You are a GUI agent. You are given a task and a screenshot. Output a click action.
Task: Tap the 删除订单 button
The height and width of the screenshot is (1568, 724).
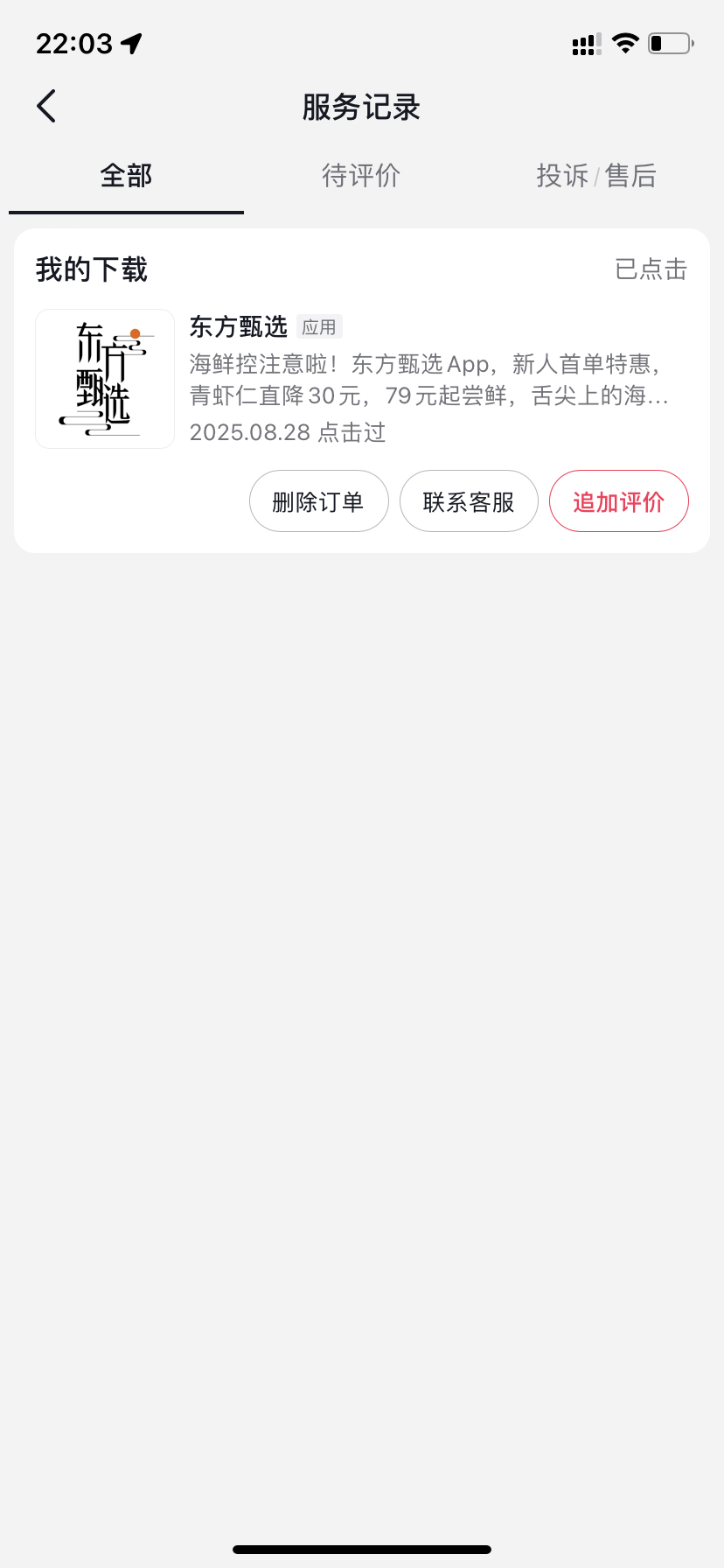pyautogui.click(x=318, y=501)
